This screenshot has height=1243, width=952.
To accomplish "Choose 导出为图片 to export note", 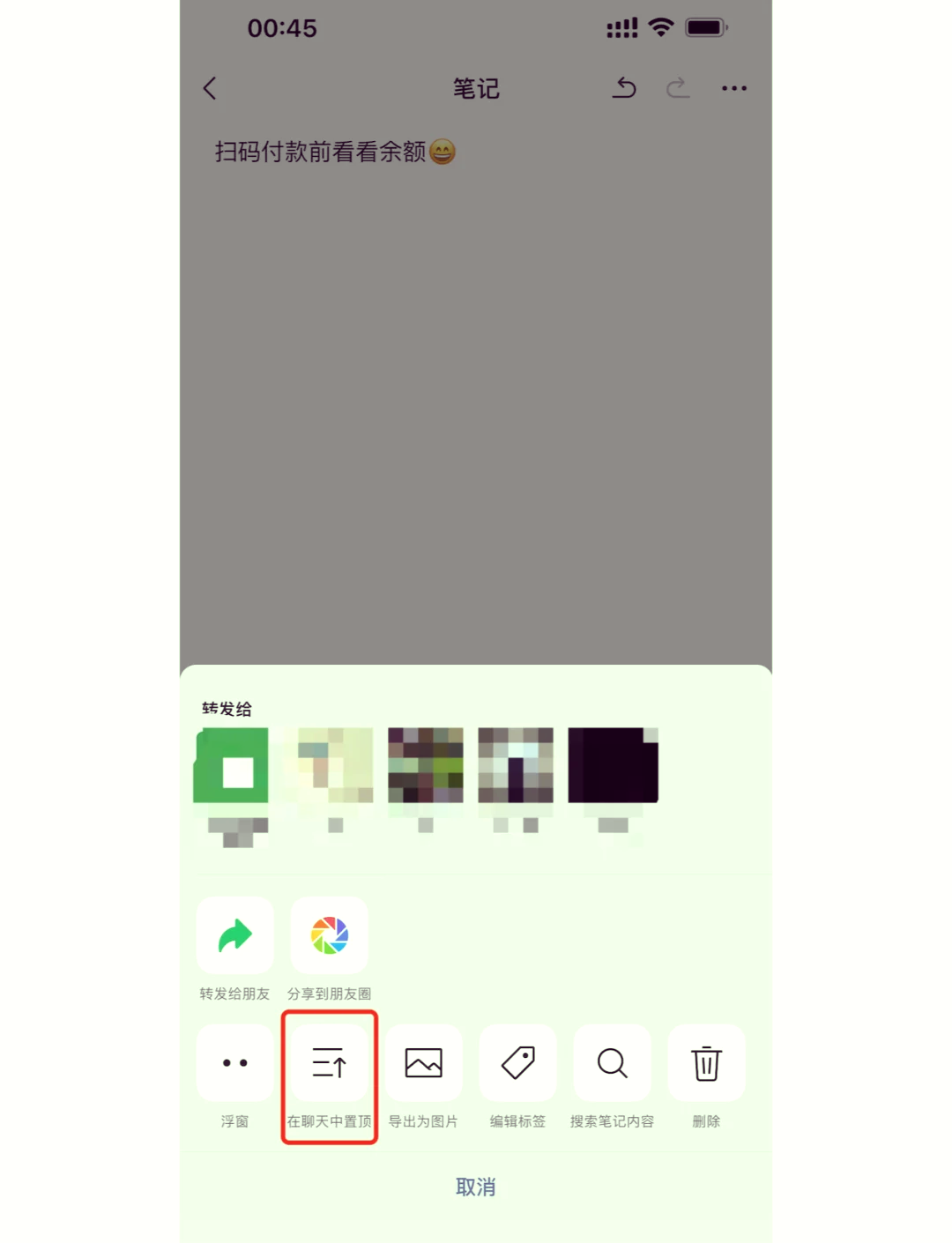I will 423,1063.
